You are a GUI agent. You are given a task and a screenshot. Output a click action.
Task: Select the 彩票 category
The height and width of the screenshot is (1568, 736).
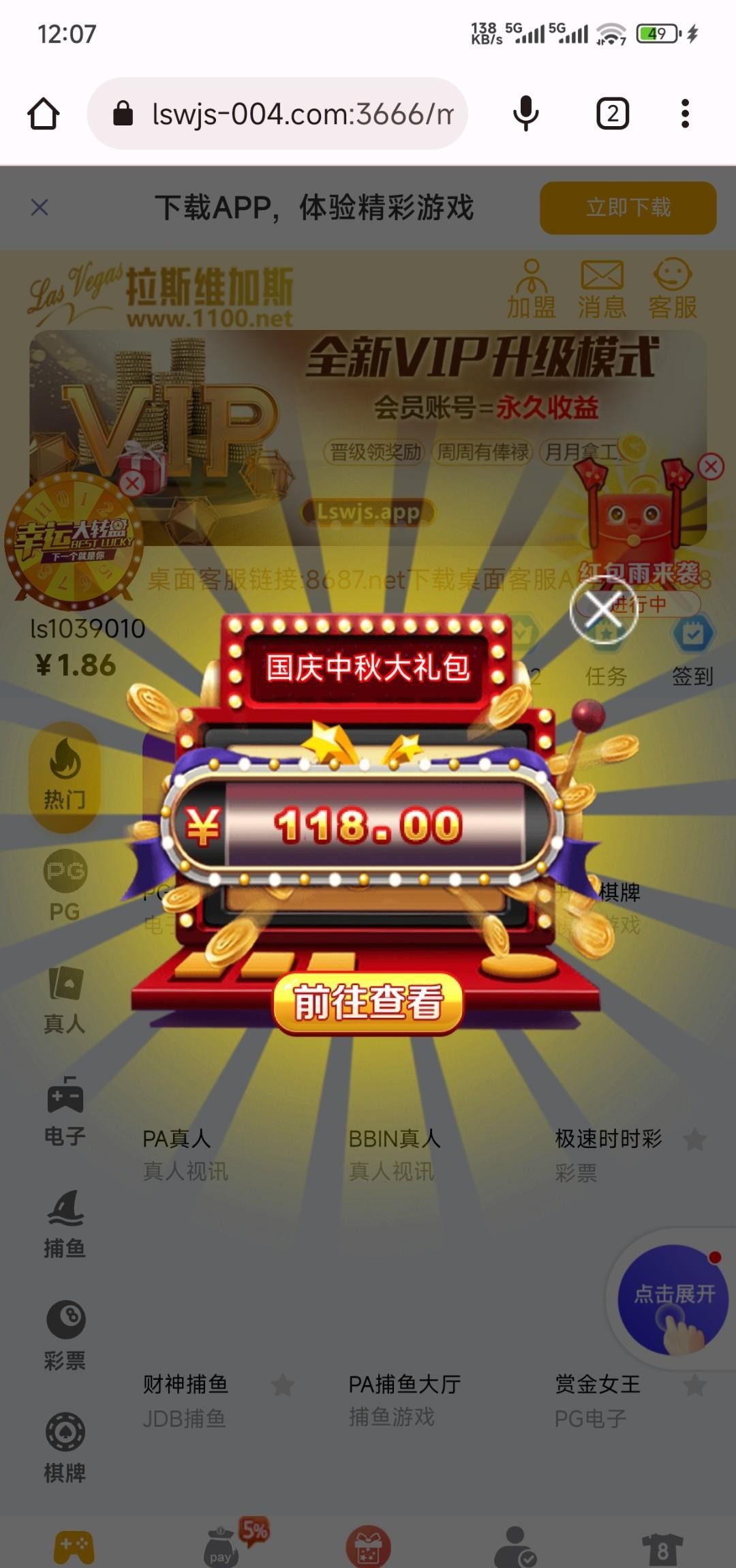click(x=65, y=1338)
